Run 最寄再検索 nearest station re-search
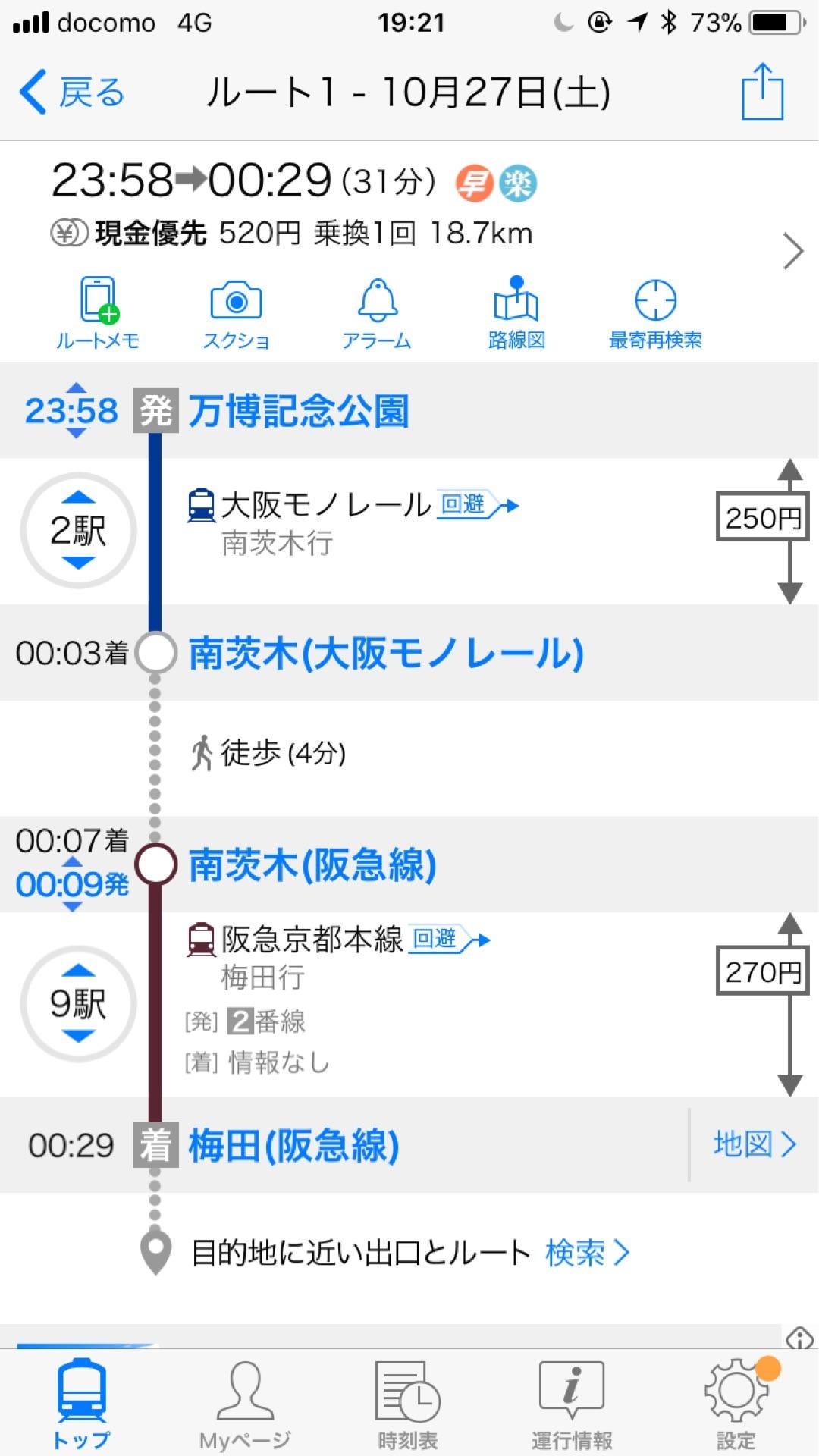 tap(655, 311)
